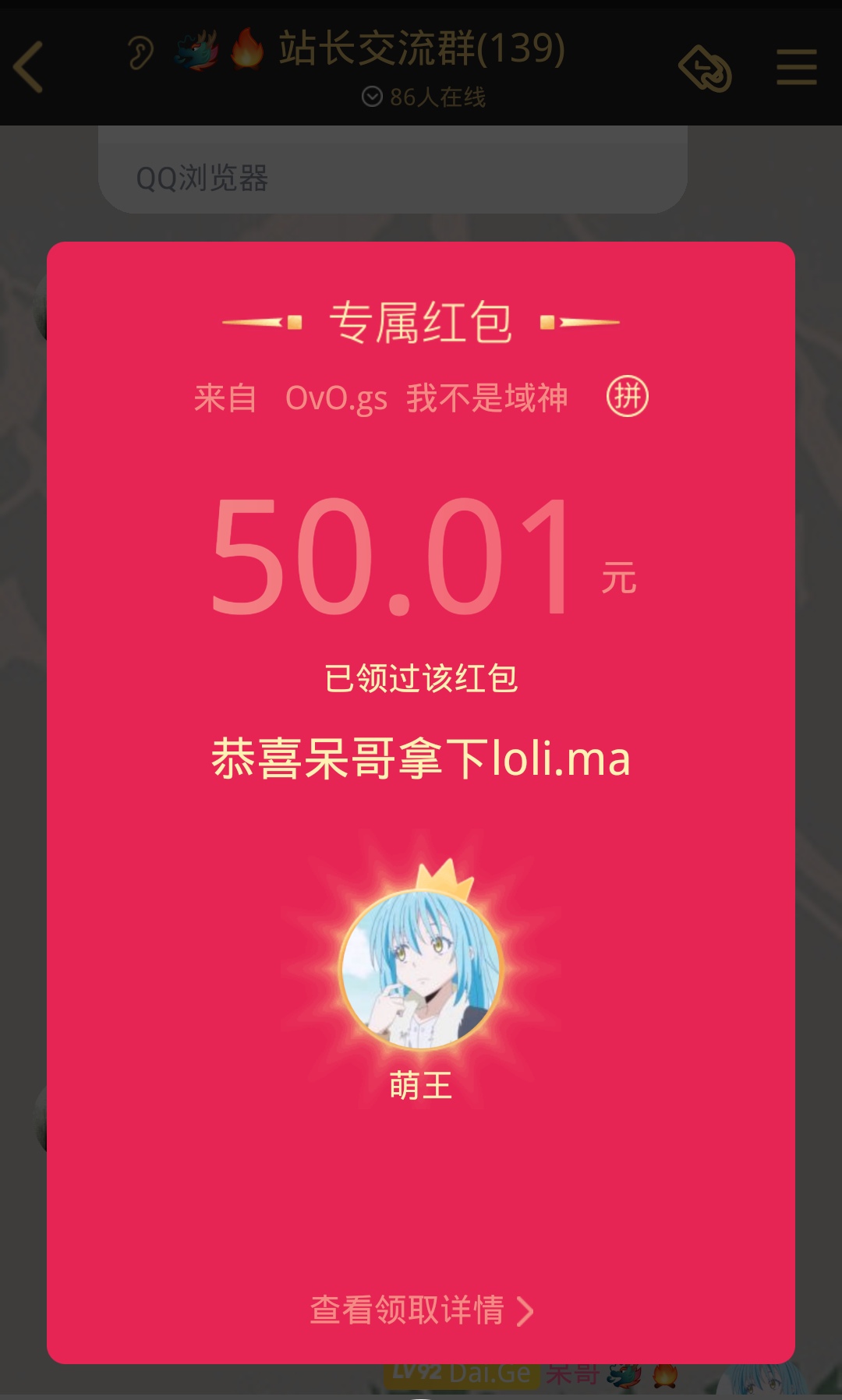The height and width of the screenshot is (1400, 842).
Task: Open the 拼 icon beside sender name
Action: (x=627, y=397)
